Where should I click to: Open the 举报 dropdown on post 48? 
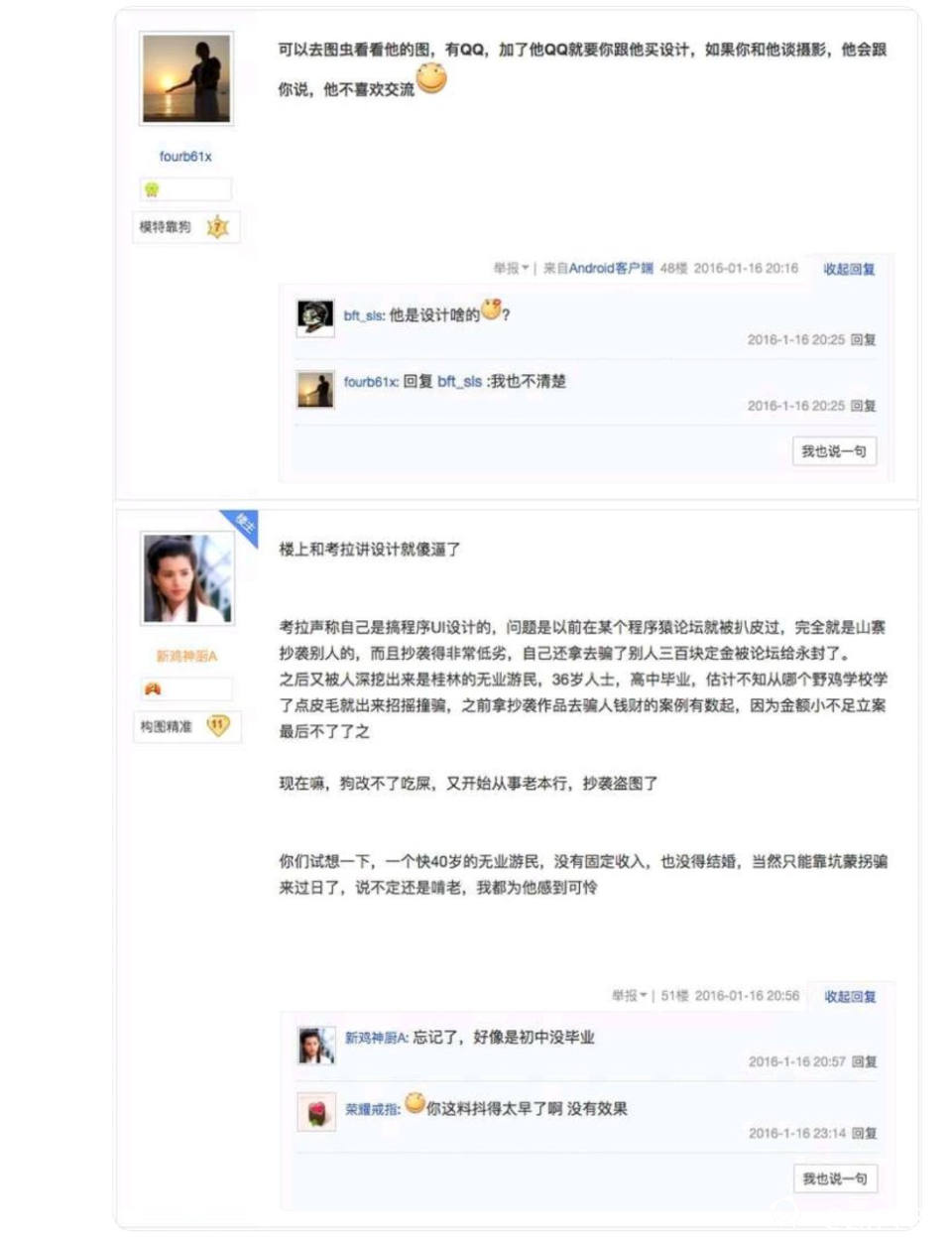tap(511, 268)
